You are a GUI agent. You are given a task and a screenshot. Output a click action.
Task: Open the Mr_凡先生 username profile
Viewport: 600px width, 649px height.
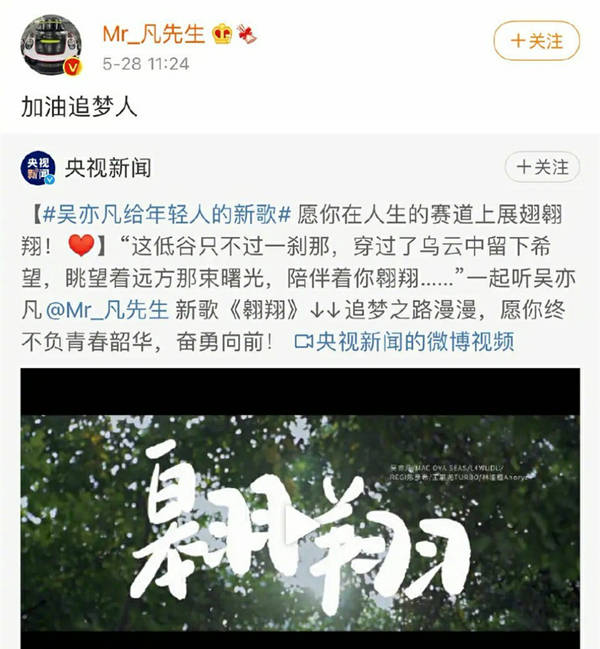click(x=153, y=33)
